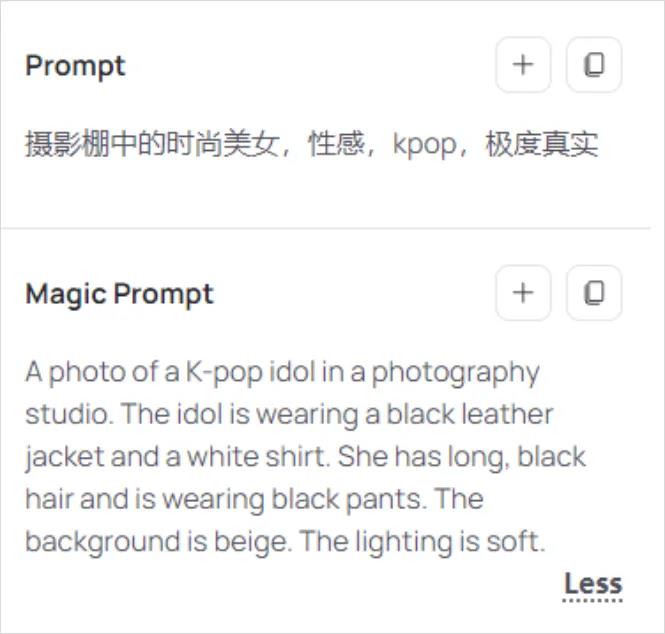Image resolution: width=665 pixels, height=634 pixels.
Task: Copy the Magic Prompt text
Action: point(594,293)
